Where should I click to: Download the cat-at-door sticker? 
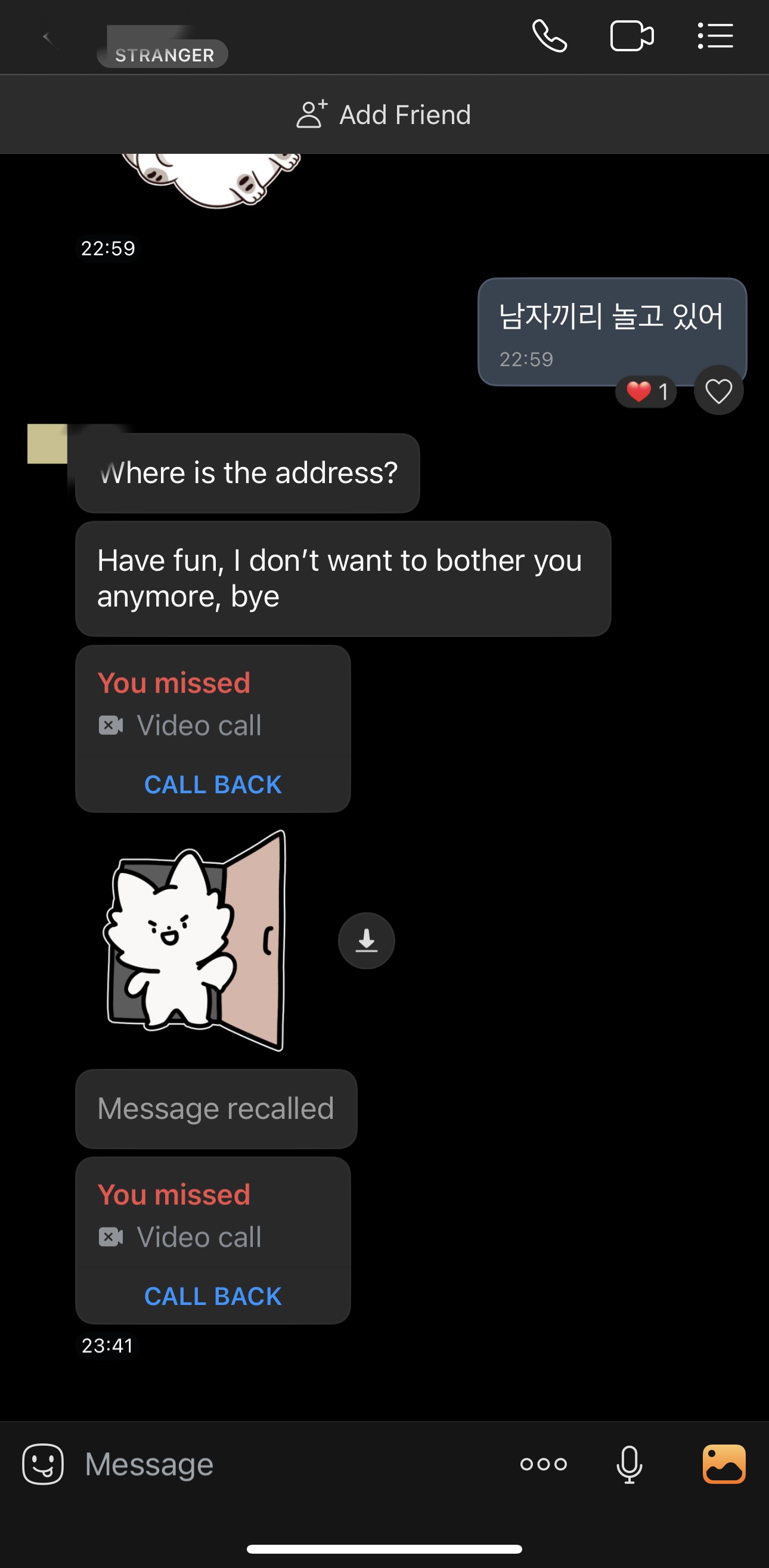click(x=366, y=941)
